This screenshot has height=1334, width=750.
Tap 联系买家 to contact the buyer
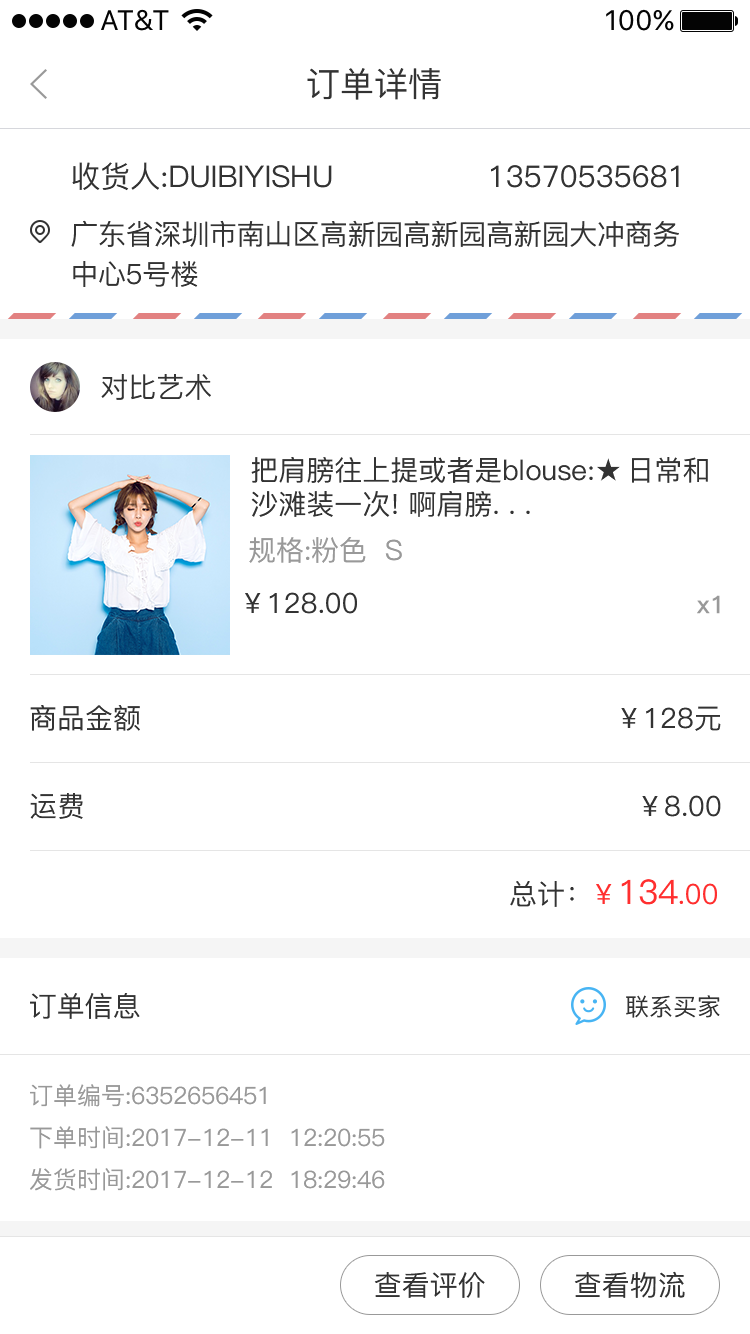[646, 1006]
